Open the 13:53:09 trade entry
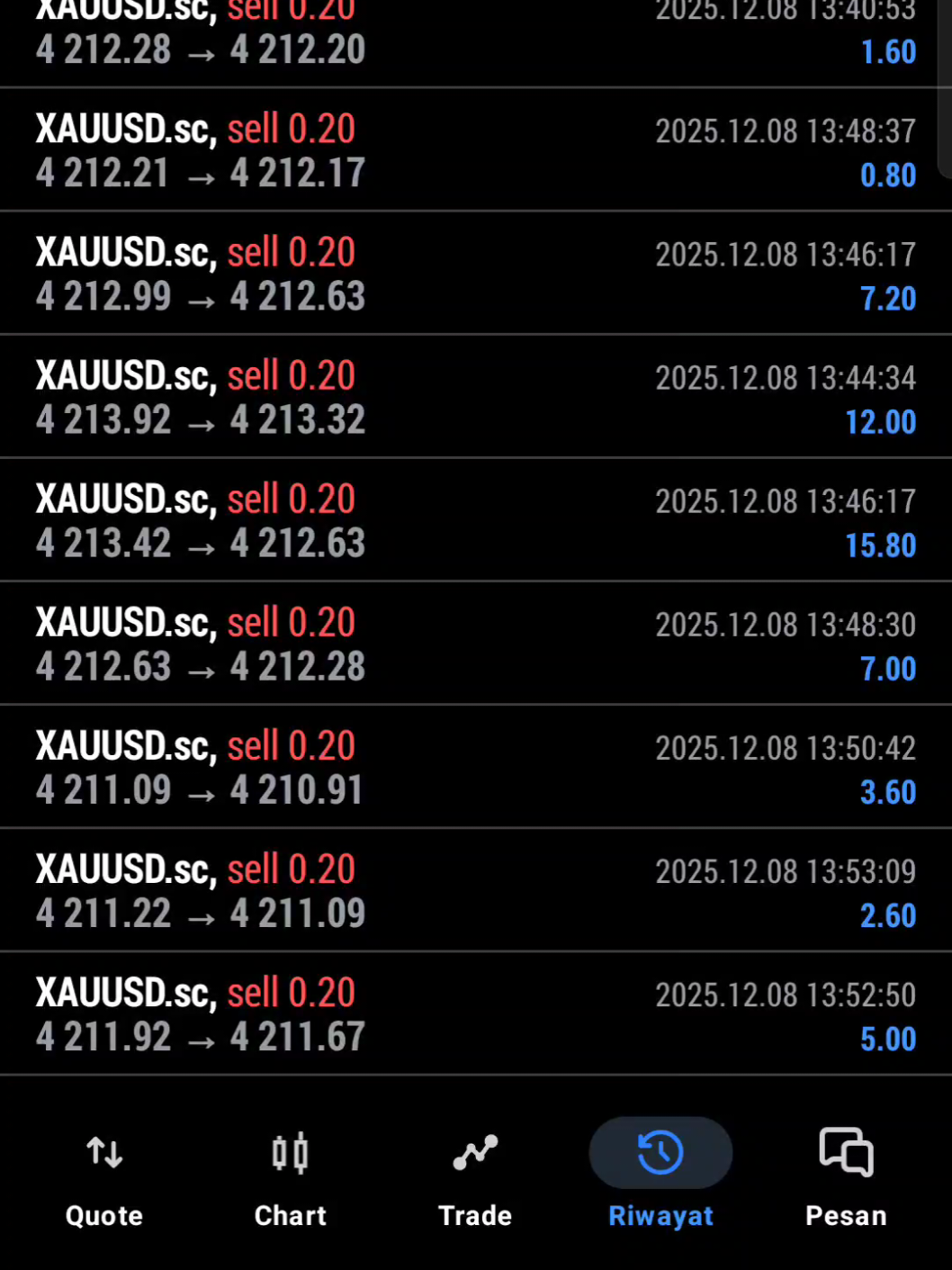 tap(476, 889)
